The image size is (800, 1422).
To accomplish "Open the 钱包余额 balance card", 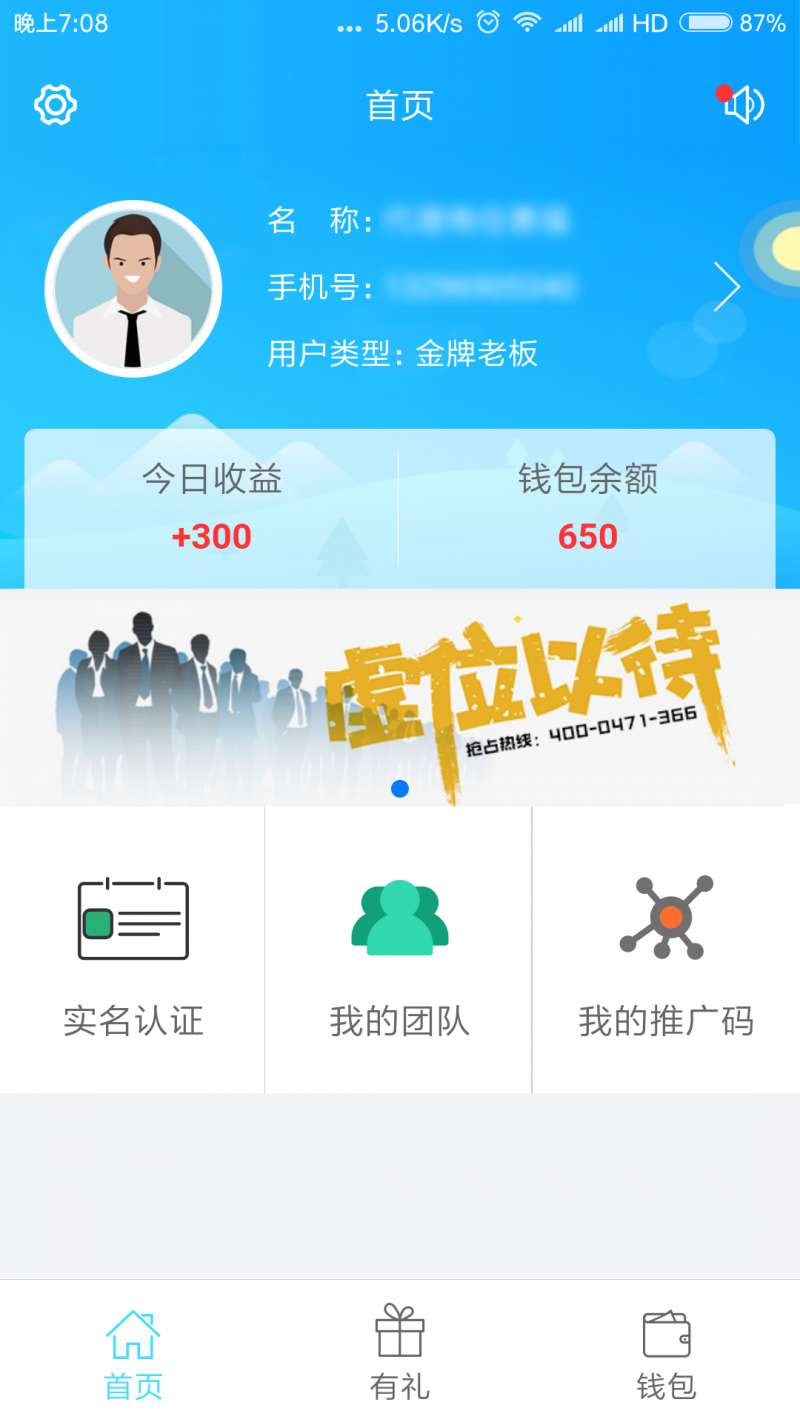I will [x=587, y=509].
